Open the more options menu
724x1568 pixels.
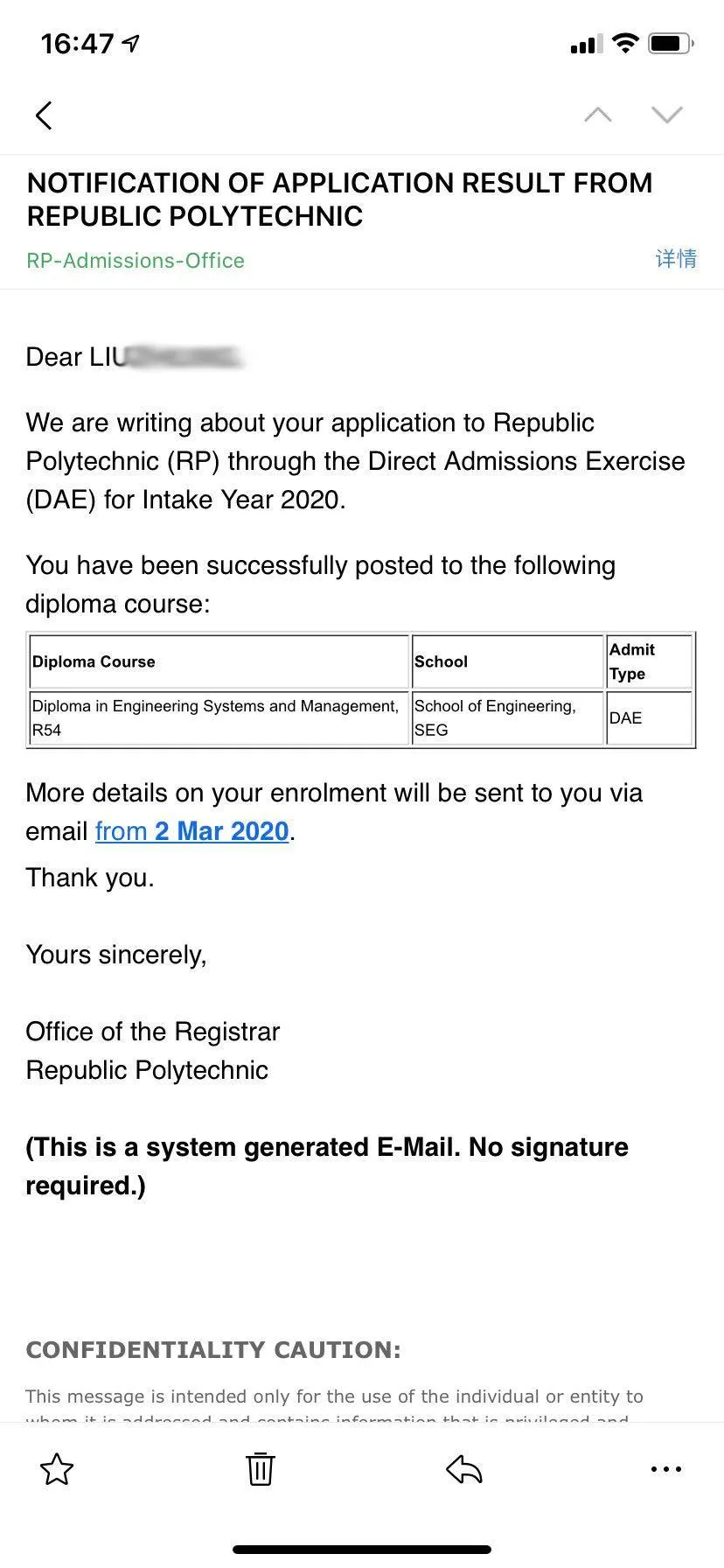click(666, 1469)
